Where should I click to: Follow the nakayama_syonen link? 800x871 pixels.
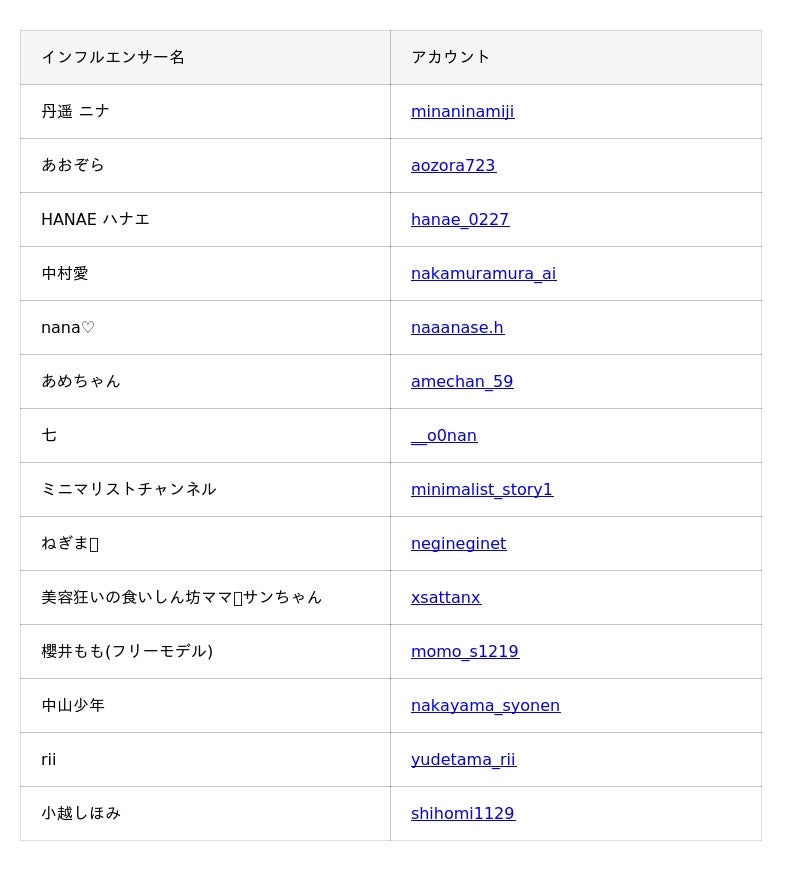coord(485,705)
